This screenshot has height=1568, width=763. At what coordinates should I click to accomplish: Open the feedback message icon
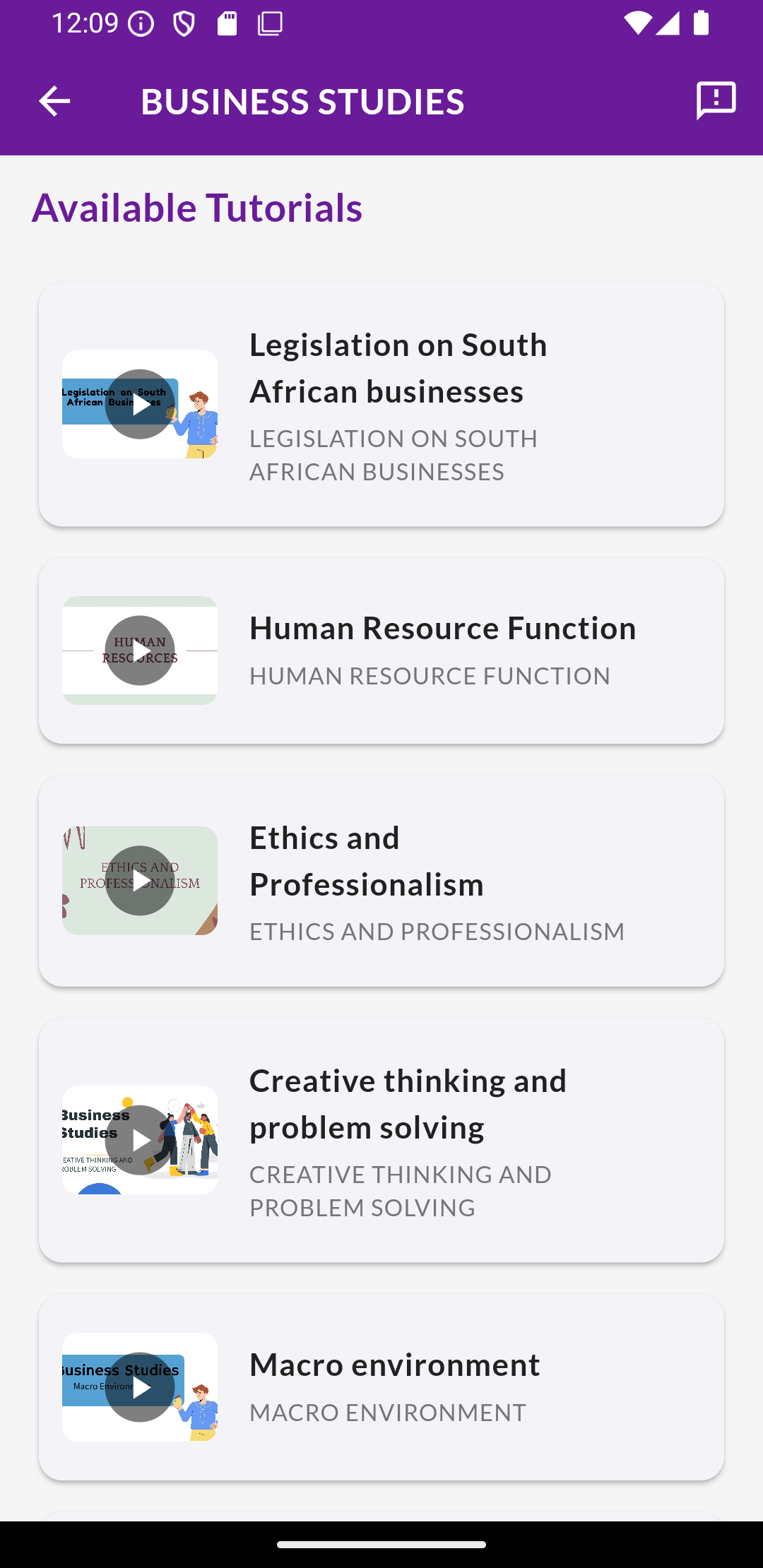coord(716,101)
